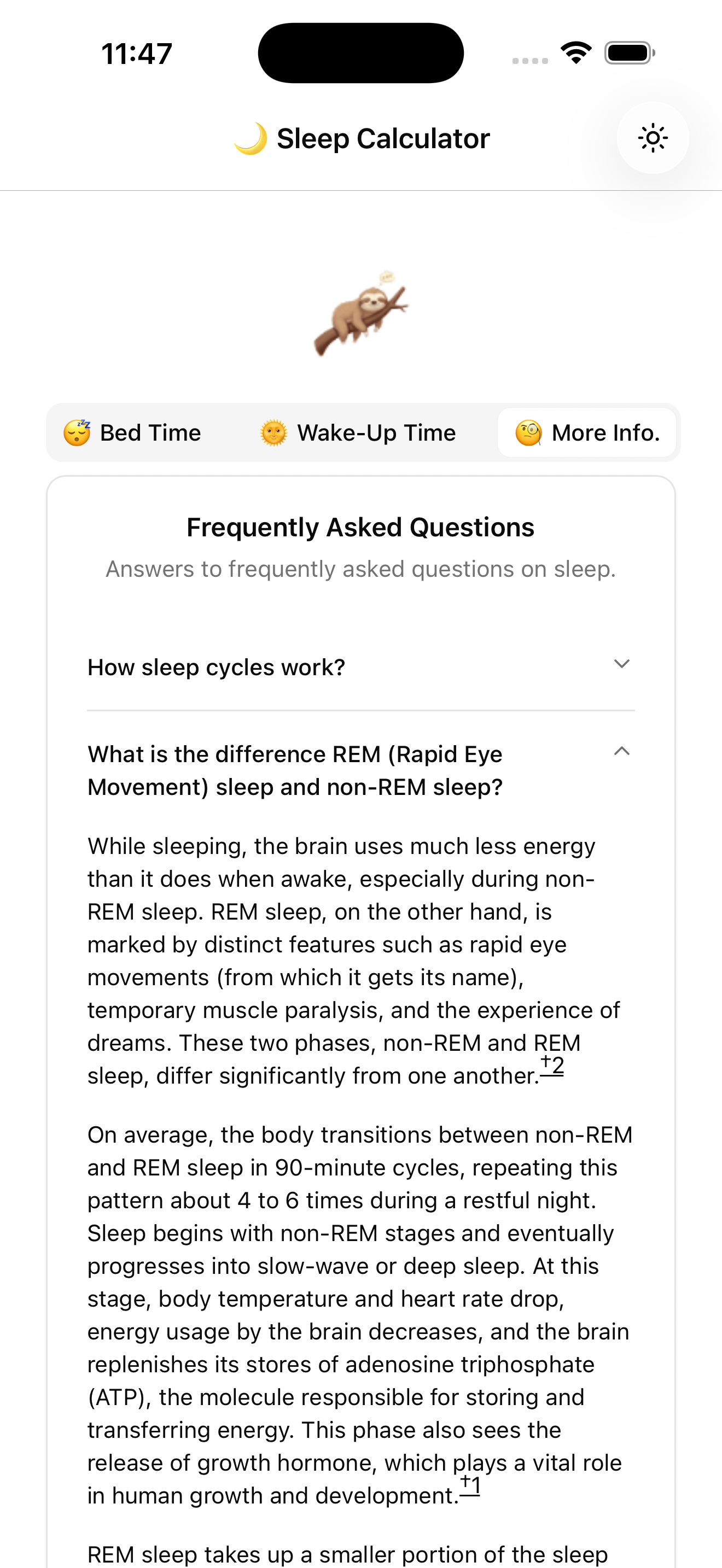Click the sleepy face emoji on Bed Time
Viewport: 722px width, 1568px height.
coord(79,432)
